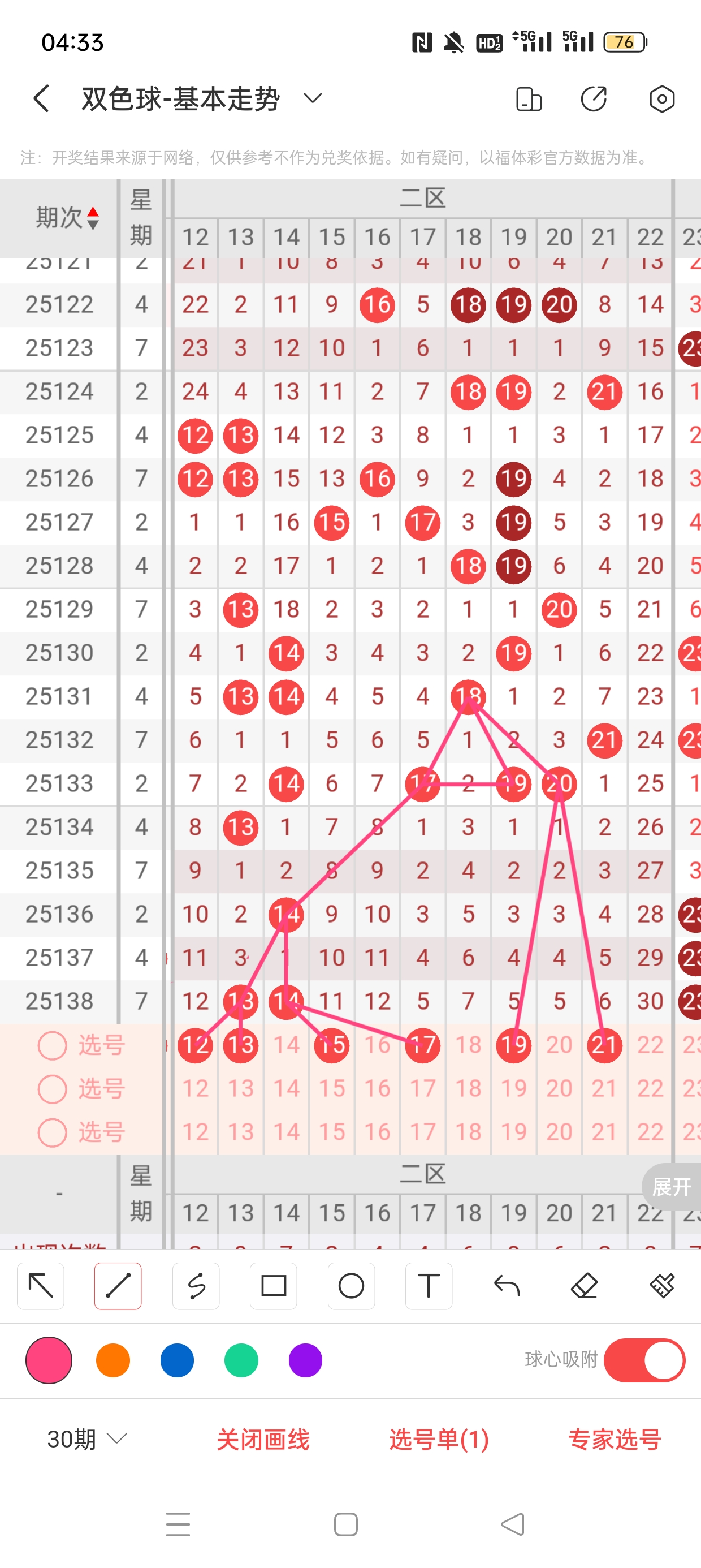Screen dimensions: 701x1568
Task: Go back from the trend chart
Action: coord(41,98)
